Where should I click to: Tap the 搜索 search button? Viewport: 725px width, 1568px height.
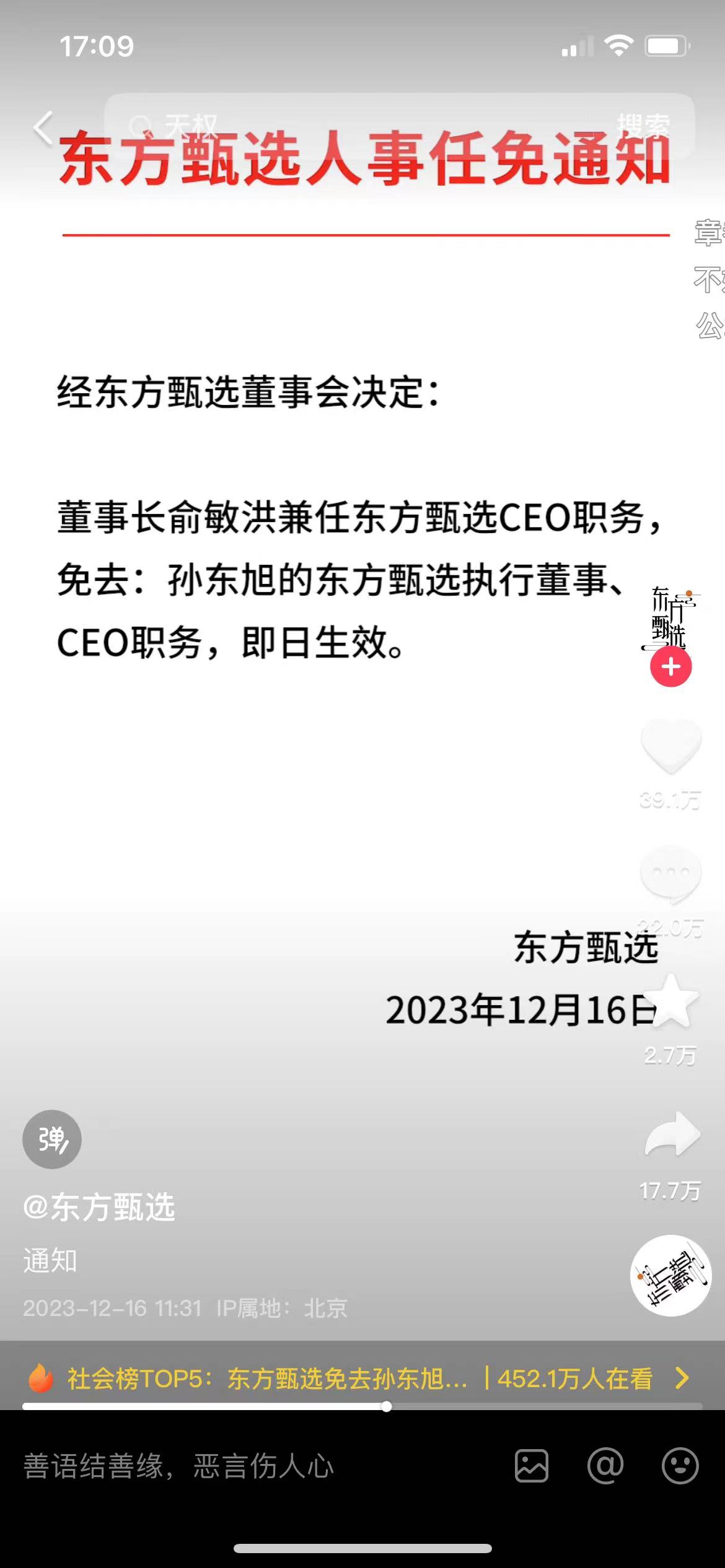(x=643, y=126)
